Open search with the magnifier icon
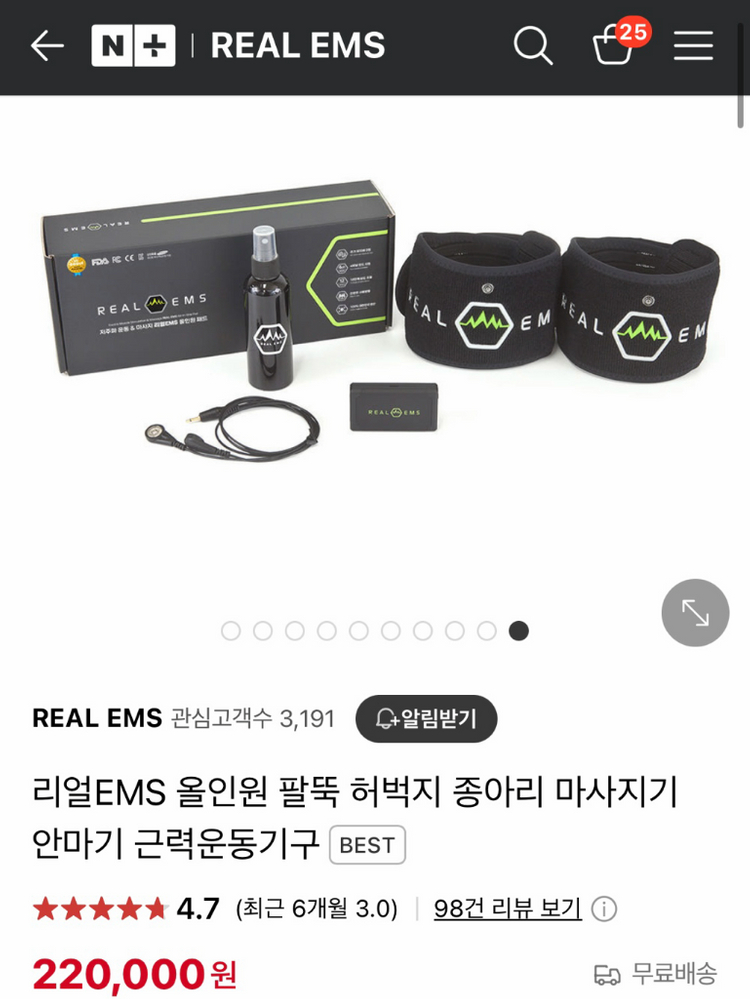Viewport: 750px width, 999px height. tap(531, 46)
